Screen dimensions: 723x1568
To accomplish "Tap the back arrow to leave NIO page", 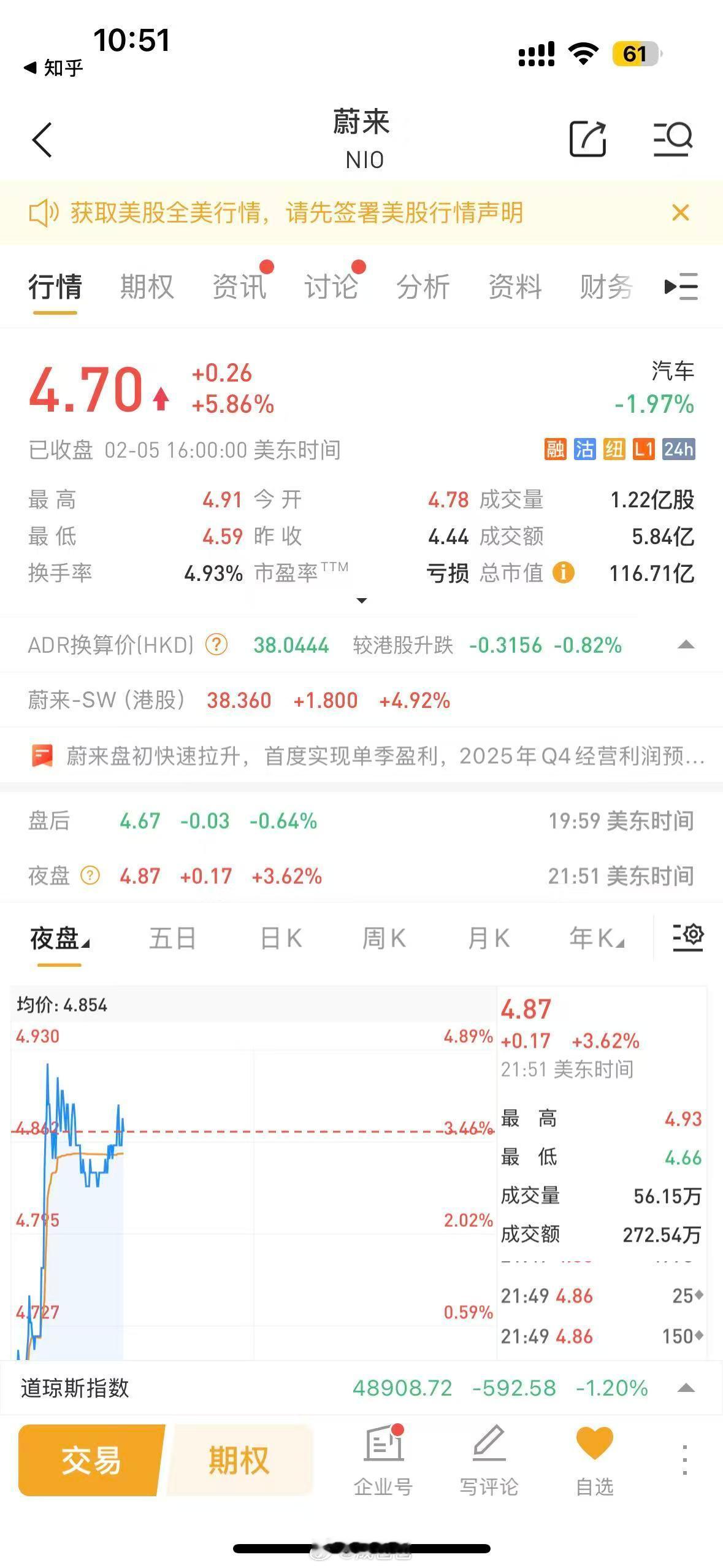I will click(x=42, y=140).
